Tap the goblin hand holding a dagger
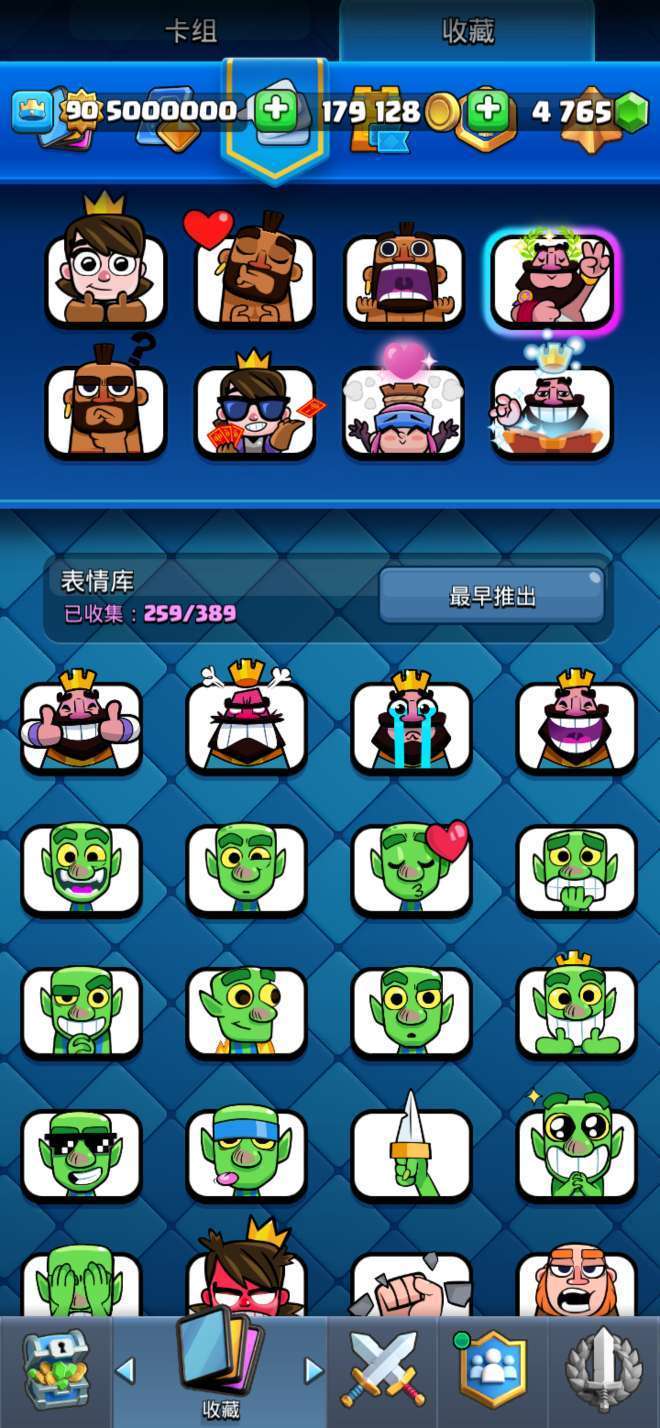660x1428 pixels. pyautogui.click(x=411, y=1153)
